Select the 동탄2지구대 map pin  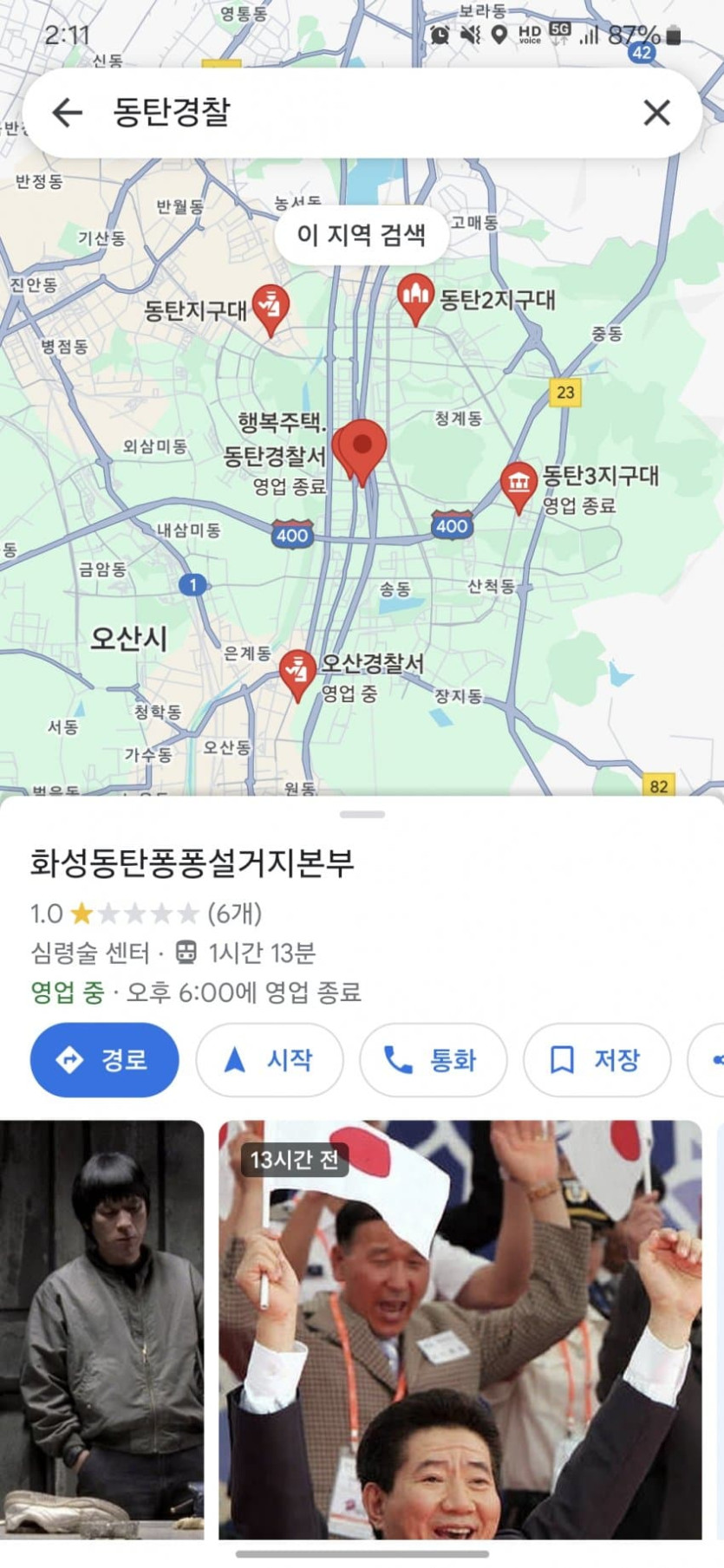point(415,297)
